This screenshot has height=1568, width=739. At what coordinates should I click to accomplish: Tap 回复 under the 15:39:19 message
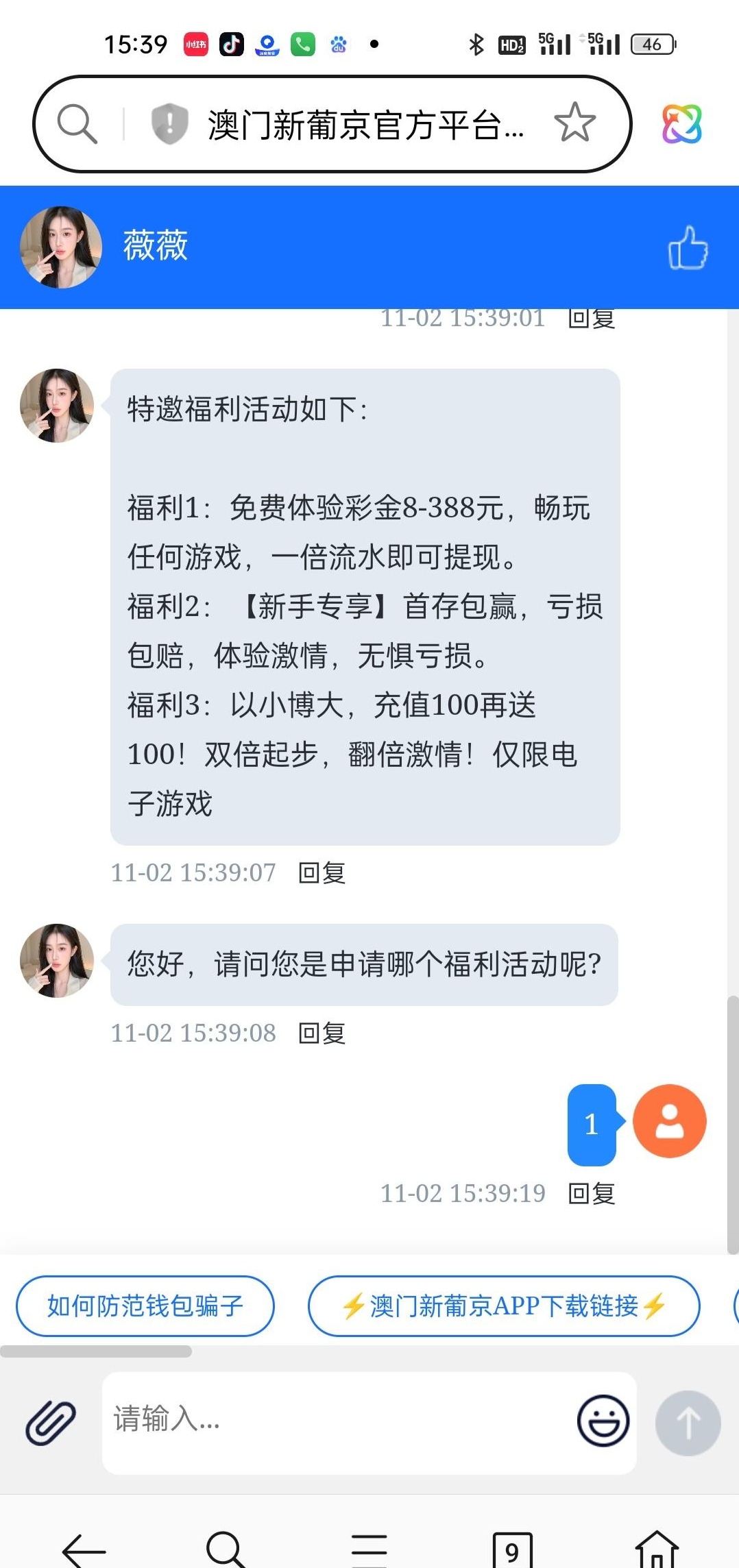pyautogui.click(x=592, y=1193)
